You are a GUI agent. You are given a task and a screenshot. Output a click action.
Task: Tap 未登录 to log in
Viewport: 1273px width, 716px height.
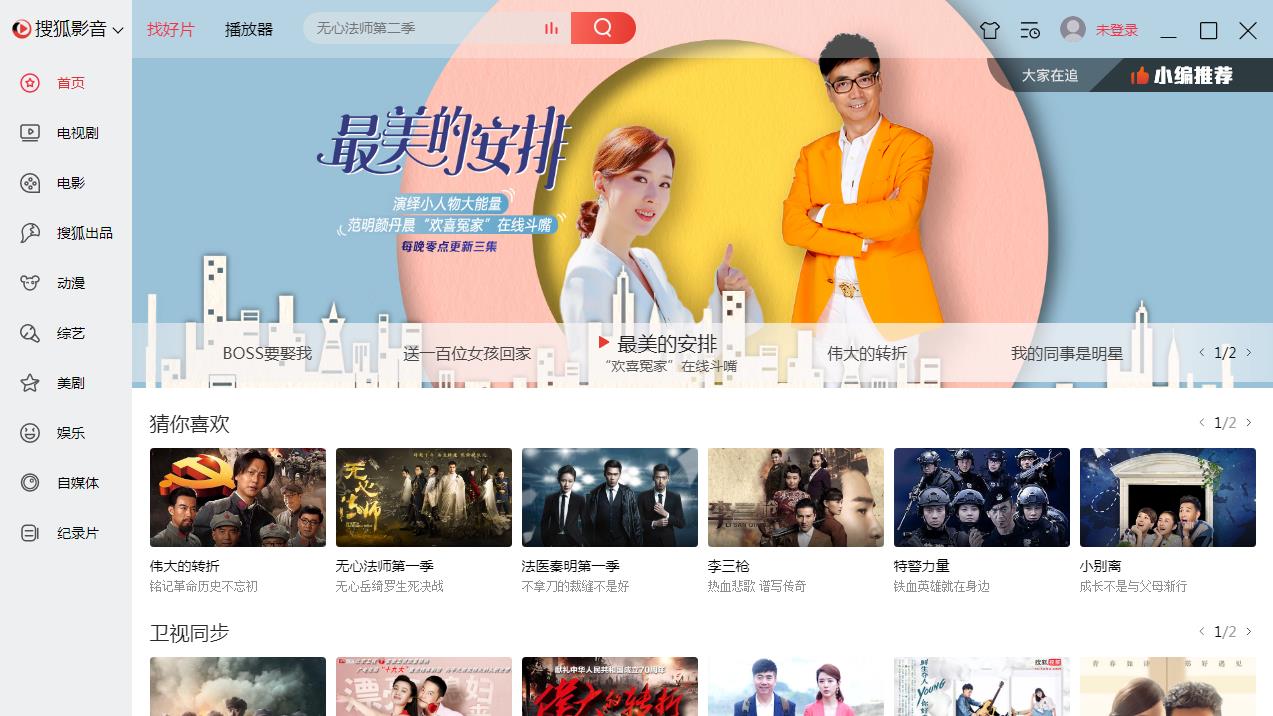[1116, 30]
